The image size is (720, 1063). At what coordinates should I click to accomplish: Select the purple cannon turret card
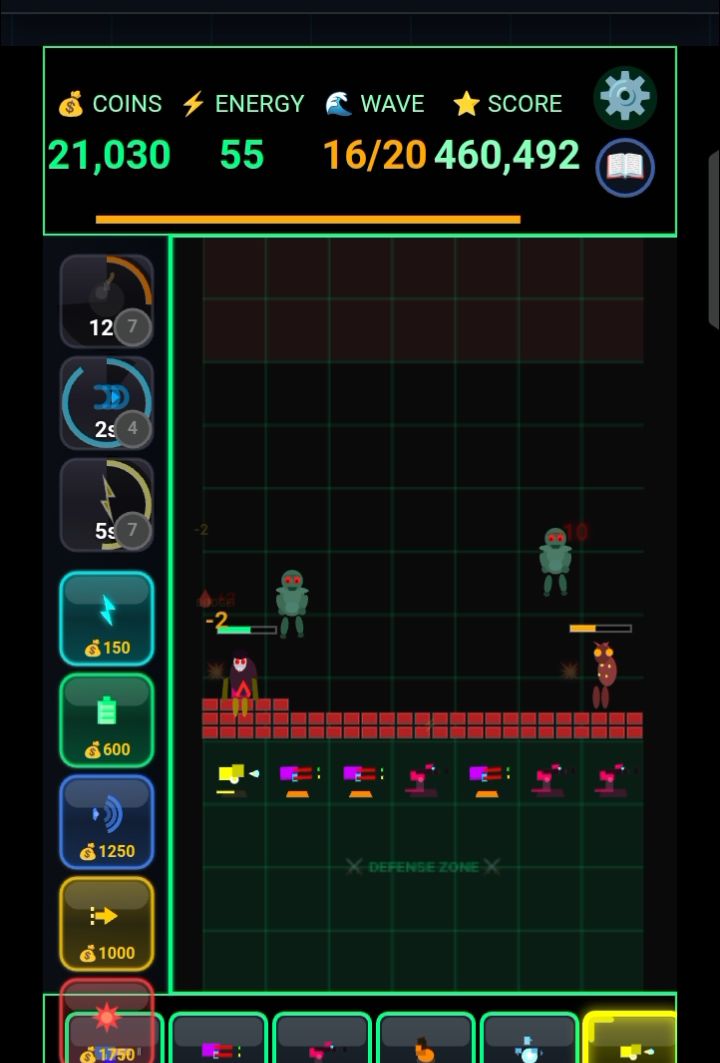[219, 1038]
